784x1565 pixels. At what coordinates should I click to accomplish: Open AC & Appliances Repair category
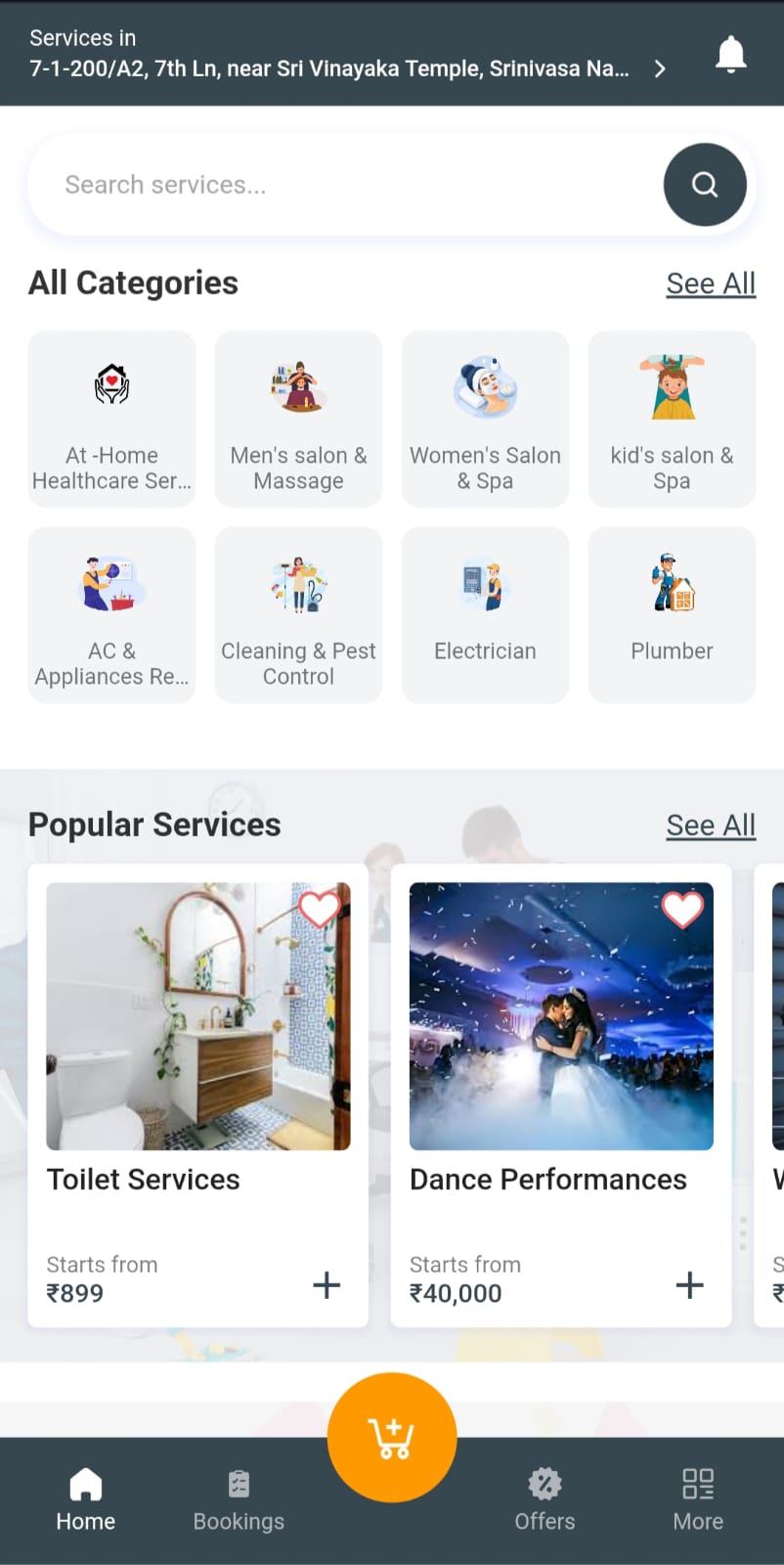tap(111, 614)
